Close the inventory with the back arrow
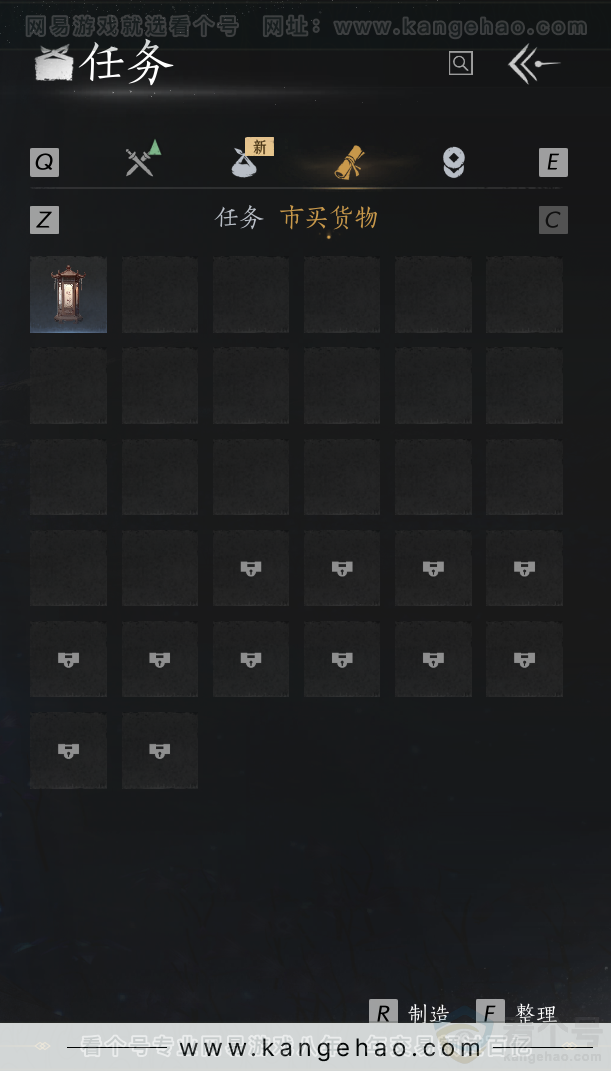Image resolution: width=611 pixels, height=1072 pixels. click(533, 65)
